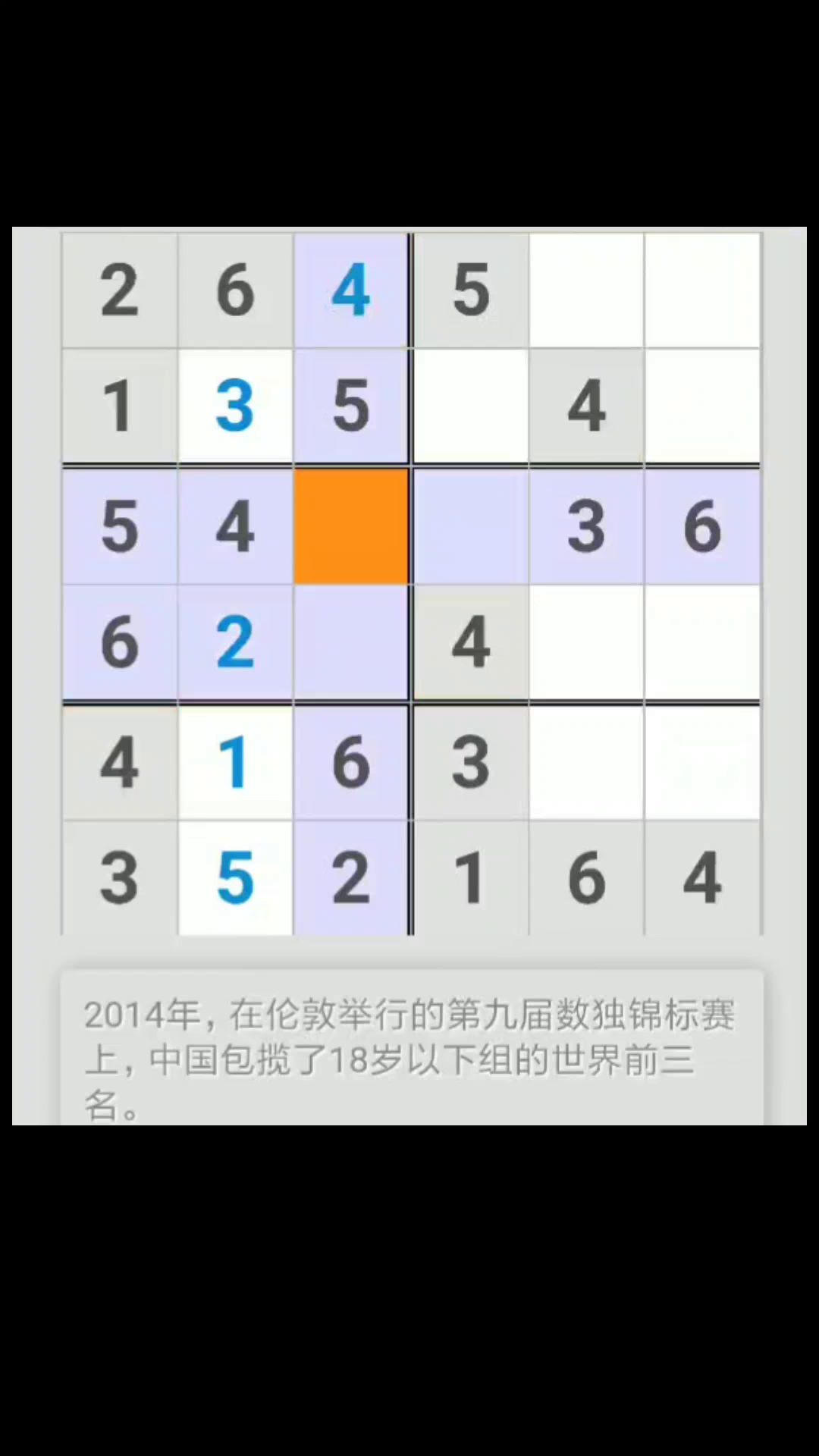Tap the empty cell directly below the orange cell

351,642
